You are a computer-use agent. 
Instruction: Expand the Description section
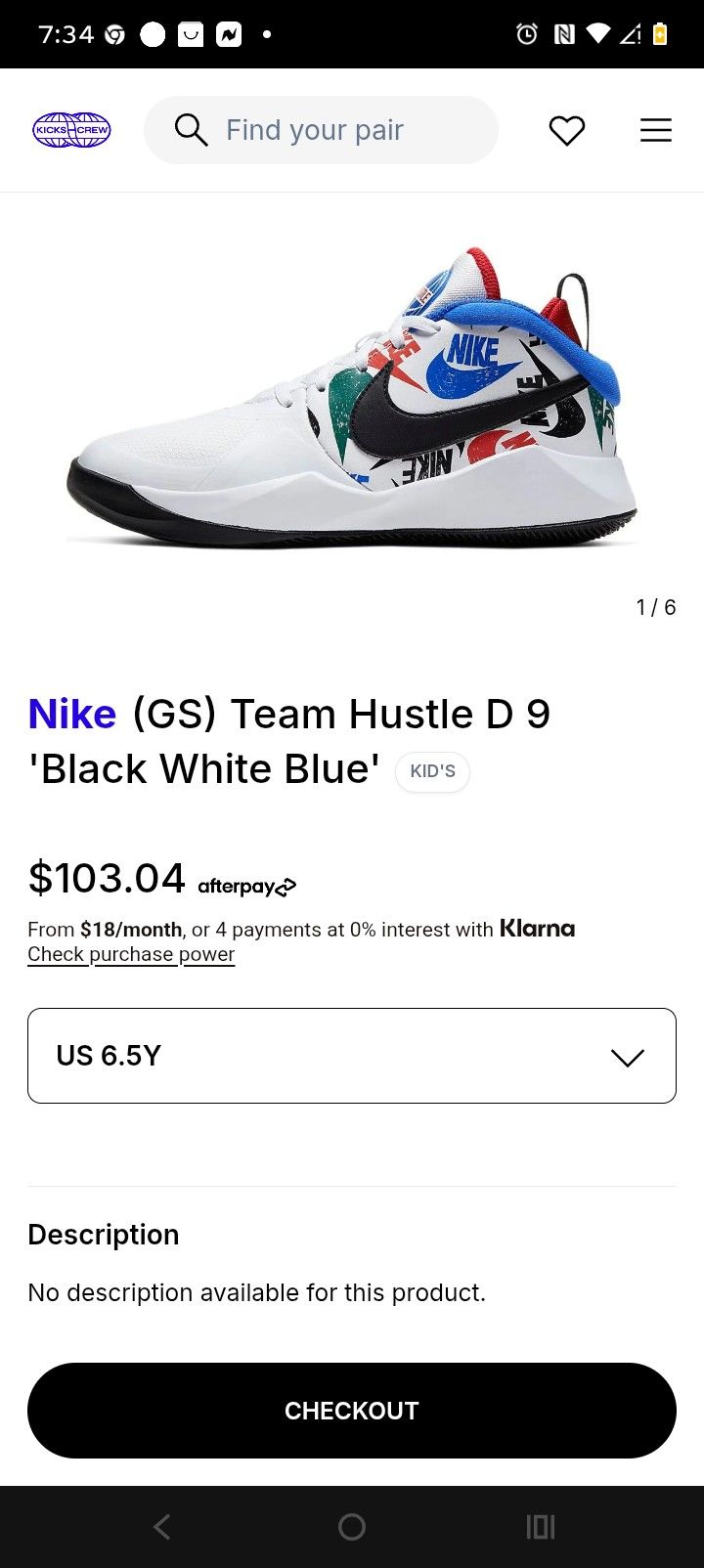[x=103, y=1235]
